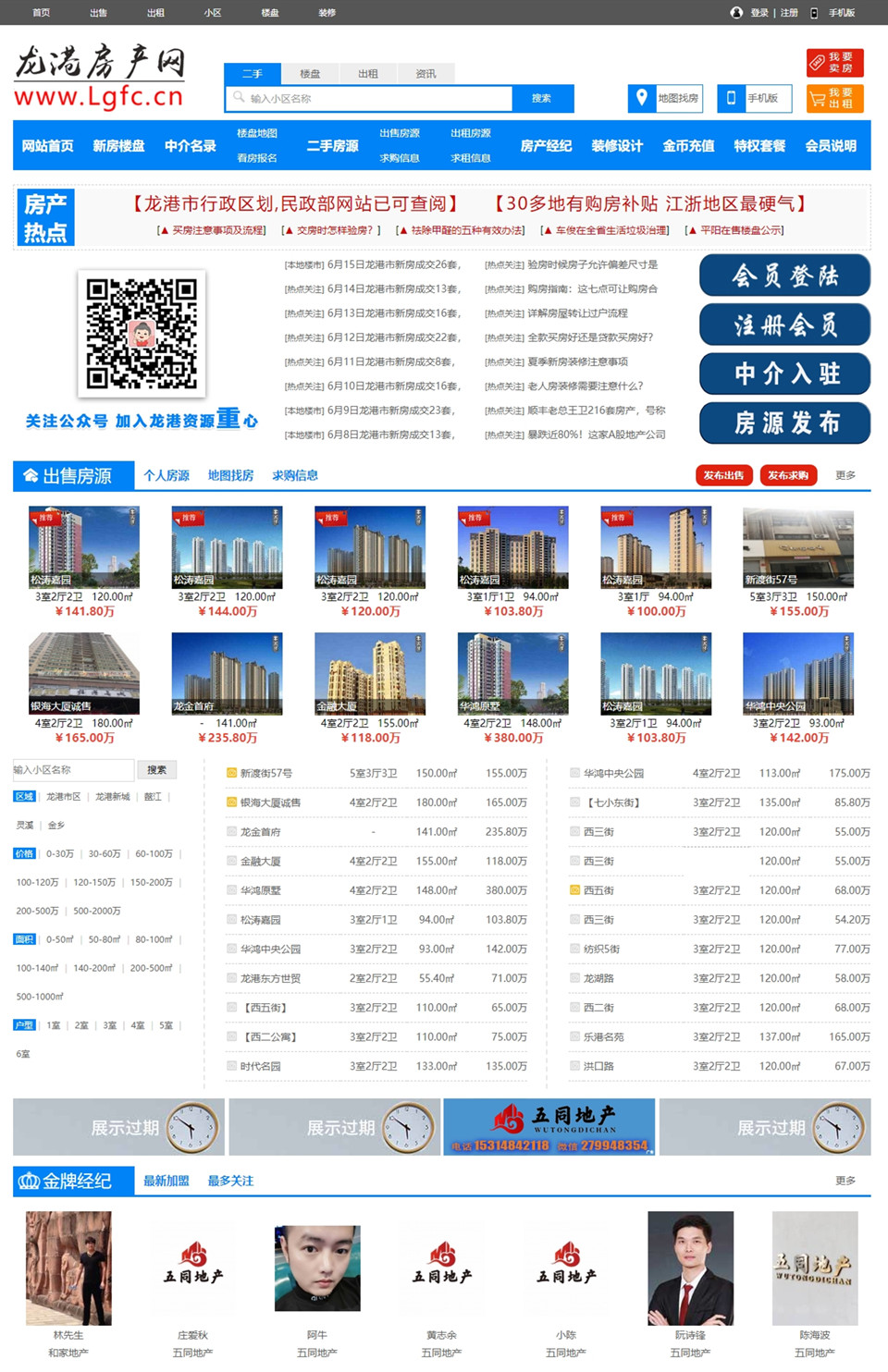Tap the blue 搜索 button in the header
The width and height of the screenshot is (888, 1372).
(542, 98)
